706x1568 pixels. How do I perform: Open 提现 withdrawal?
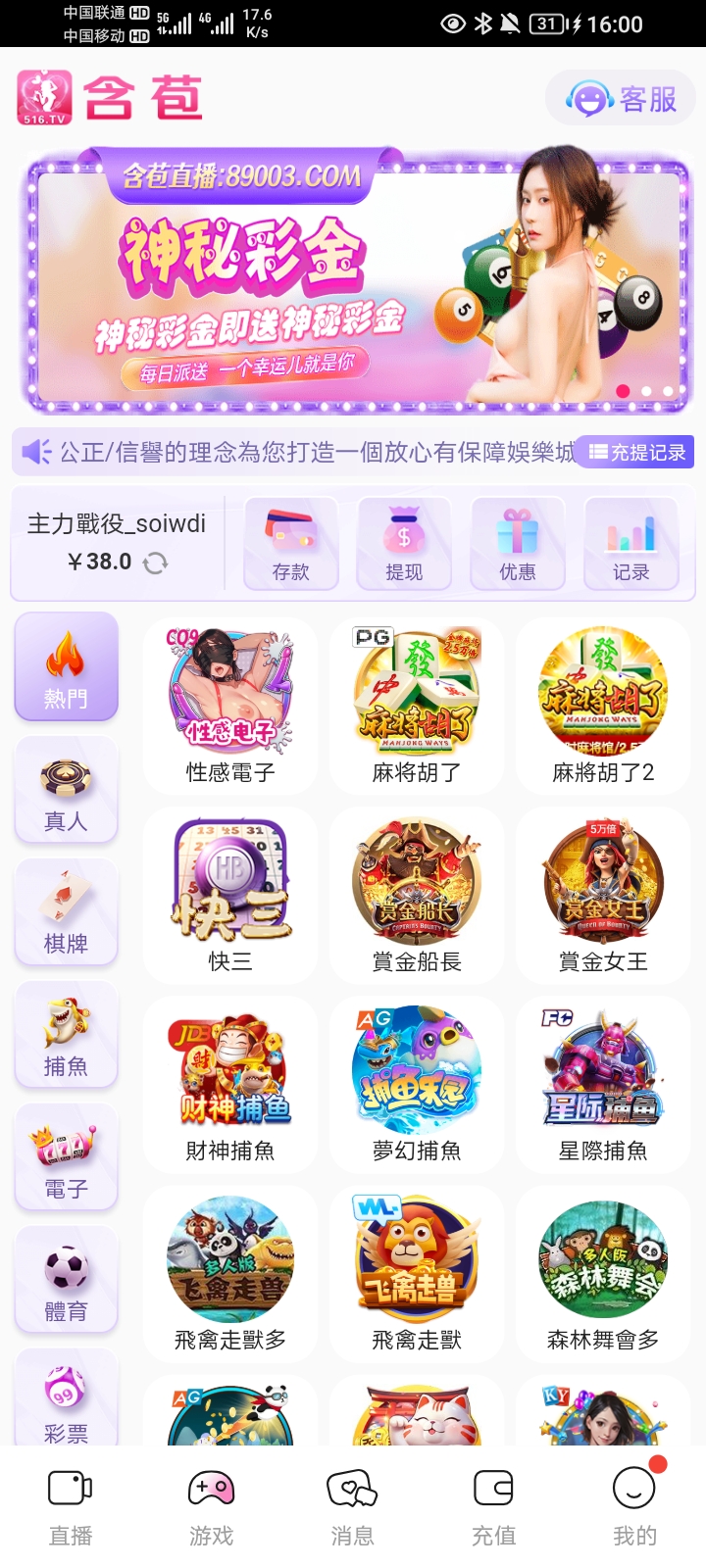(x=404, y=544)
